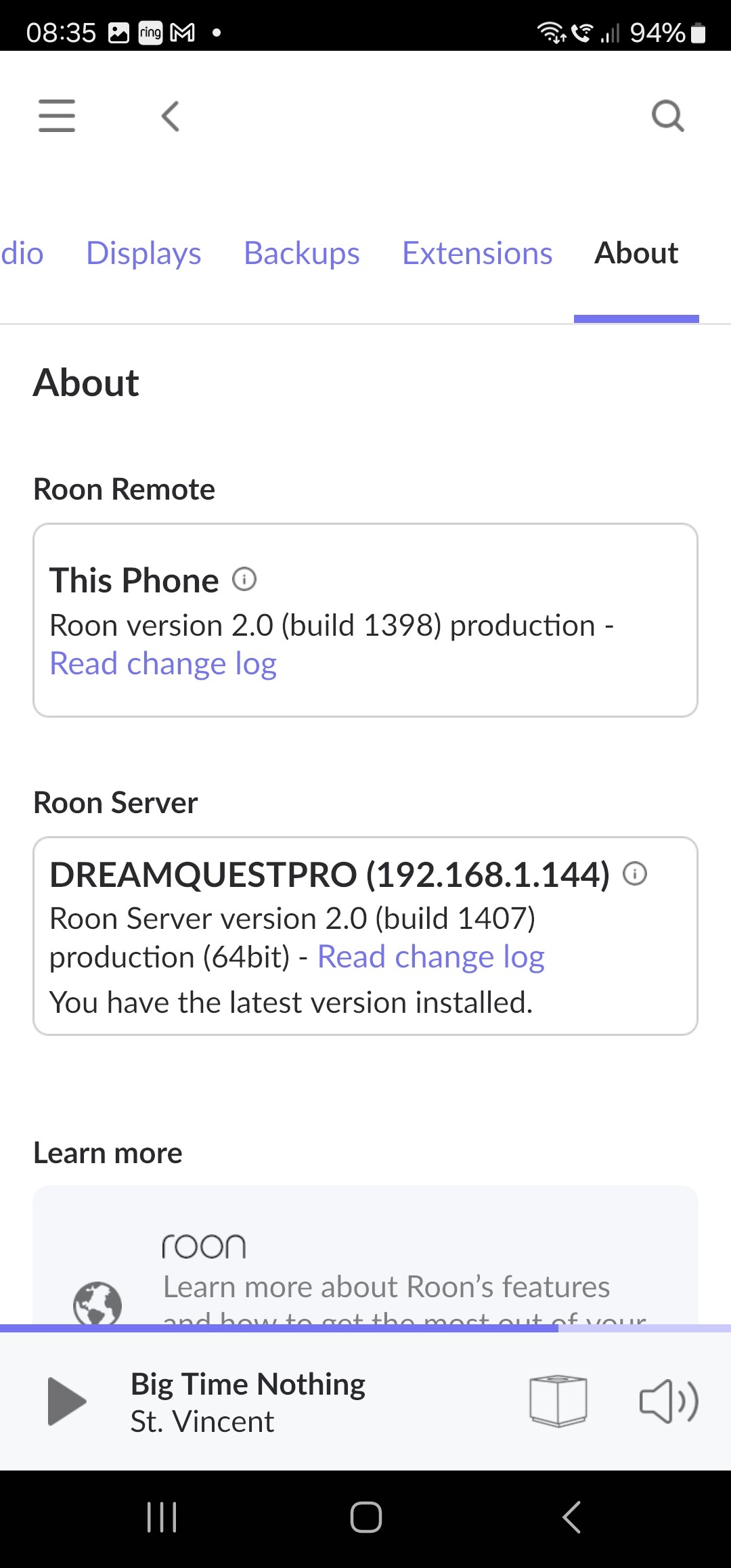Tap the system home button
Screen dimensions: 731x1568
(365, 1517)
